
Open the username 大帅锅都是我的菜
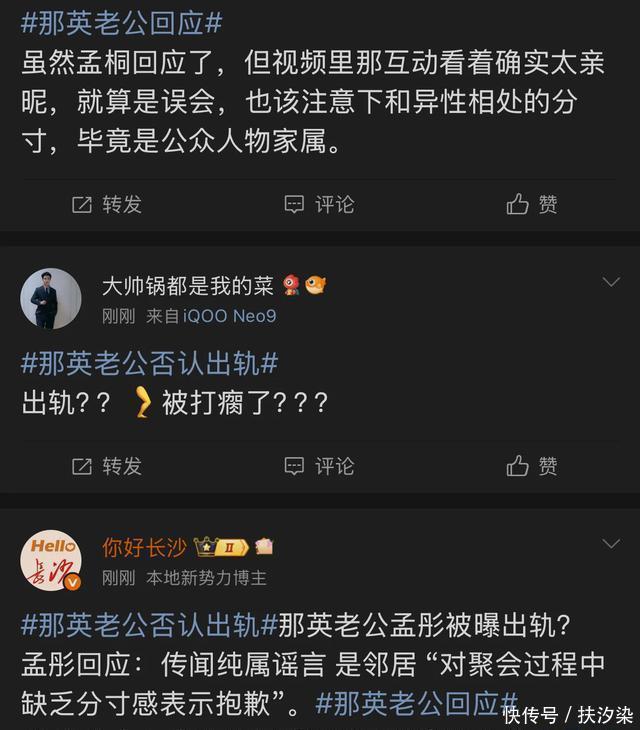[x=187, y=286]
